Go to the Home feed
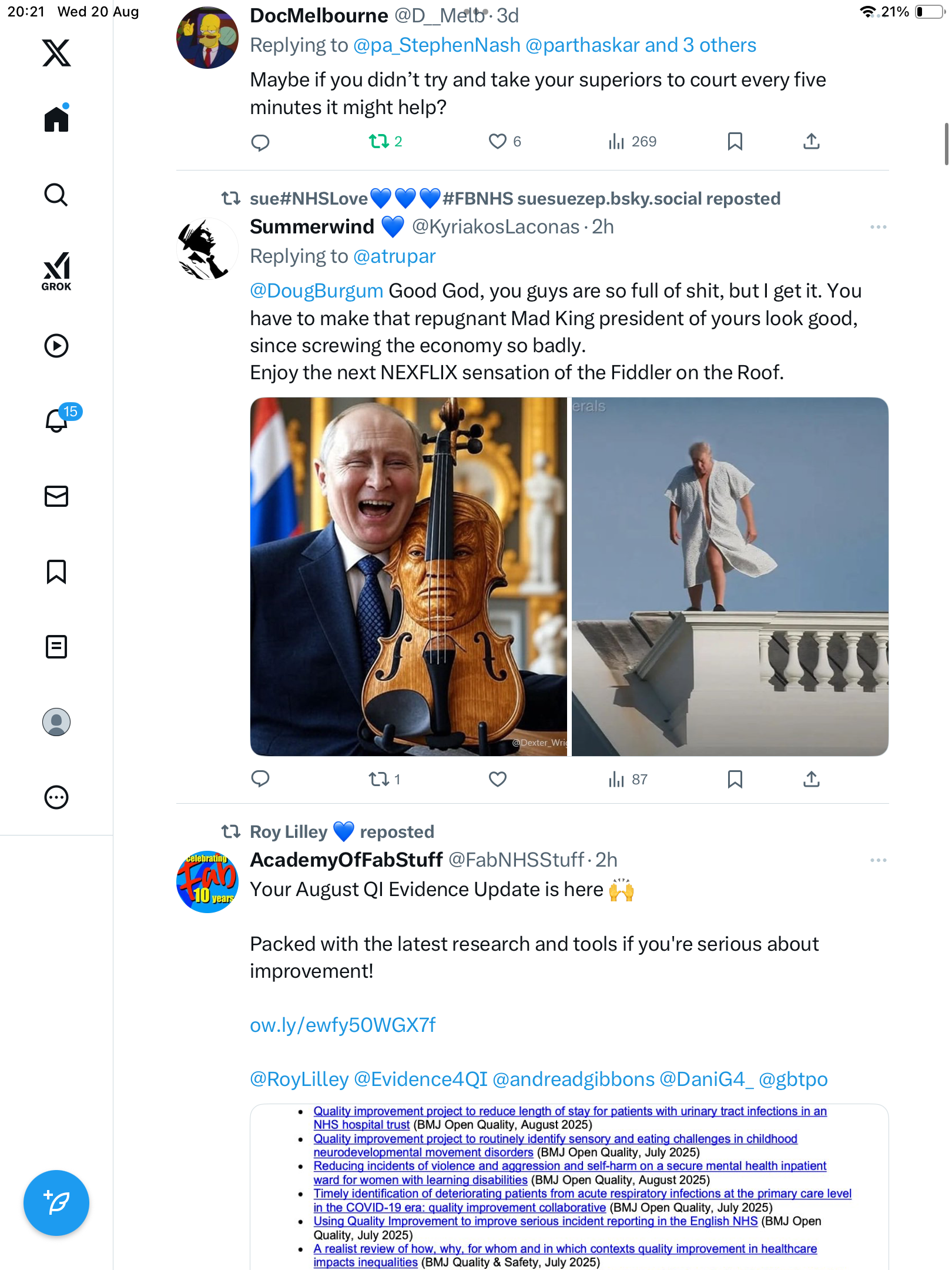Screen dimensions: 952x1270 click(56, 119)
